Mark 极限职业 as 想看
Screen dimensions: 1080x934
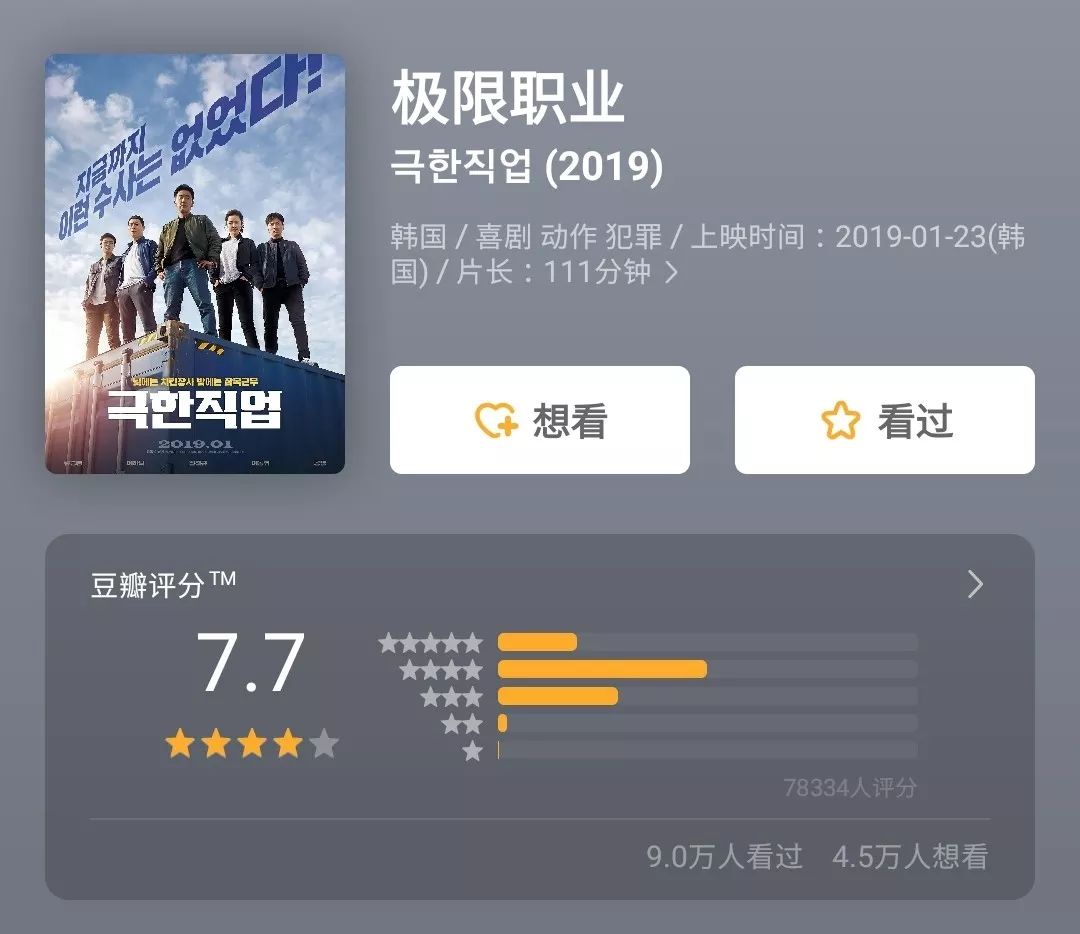539,420
